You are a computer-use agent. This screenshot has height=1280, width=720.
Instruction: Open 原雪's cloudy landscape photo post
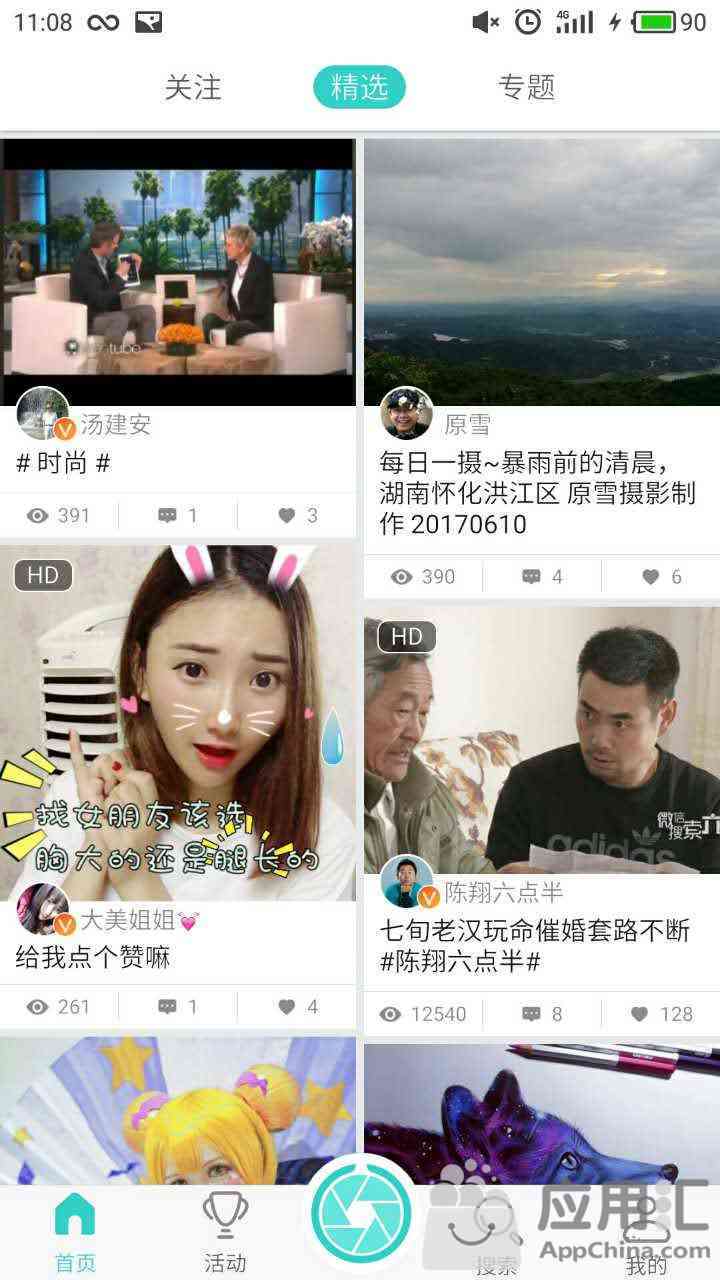(541, 270)
